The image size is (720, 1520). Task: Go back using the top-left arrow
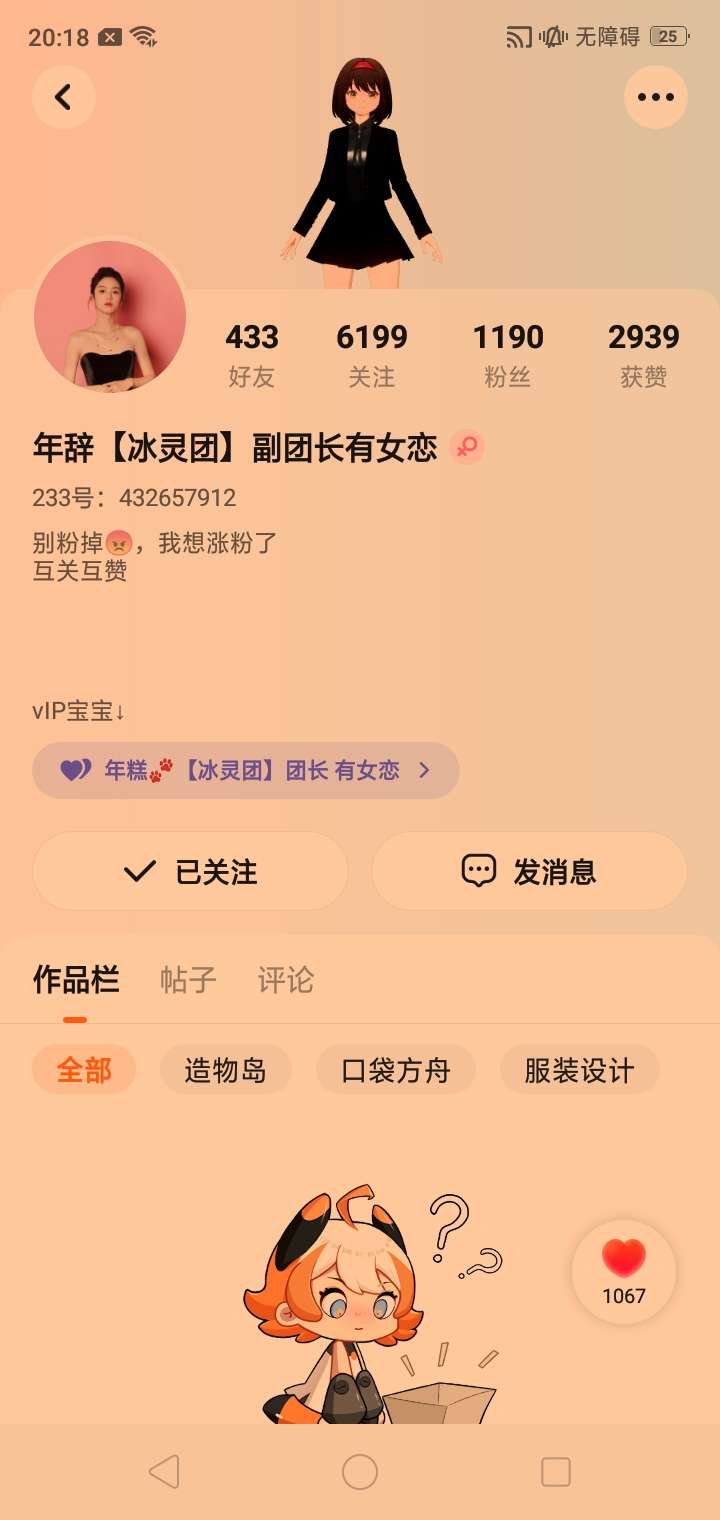(63, 97)
